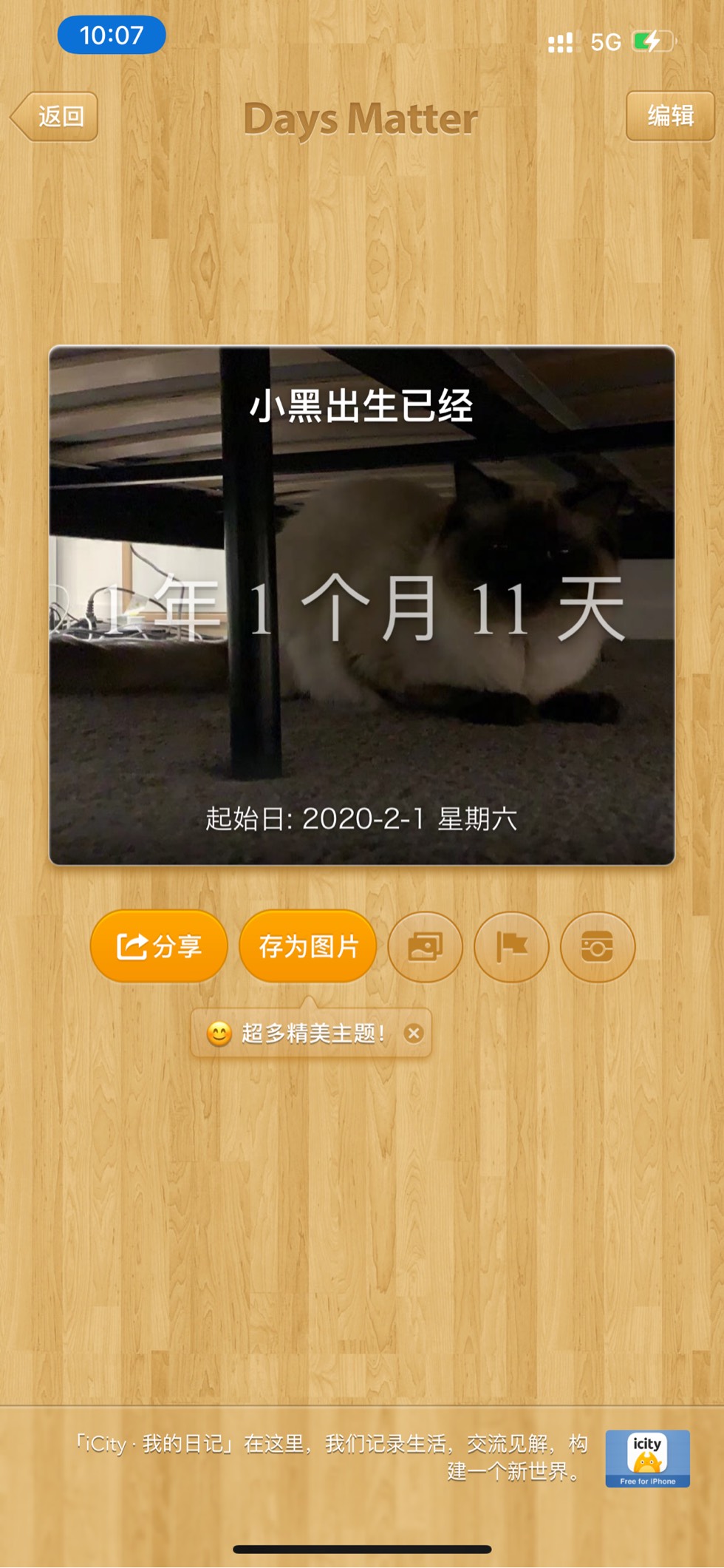
Task: Tap the flag icon button
Action: (511, 946)
